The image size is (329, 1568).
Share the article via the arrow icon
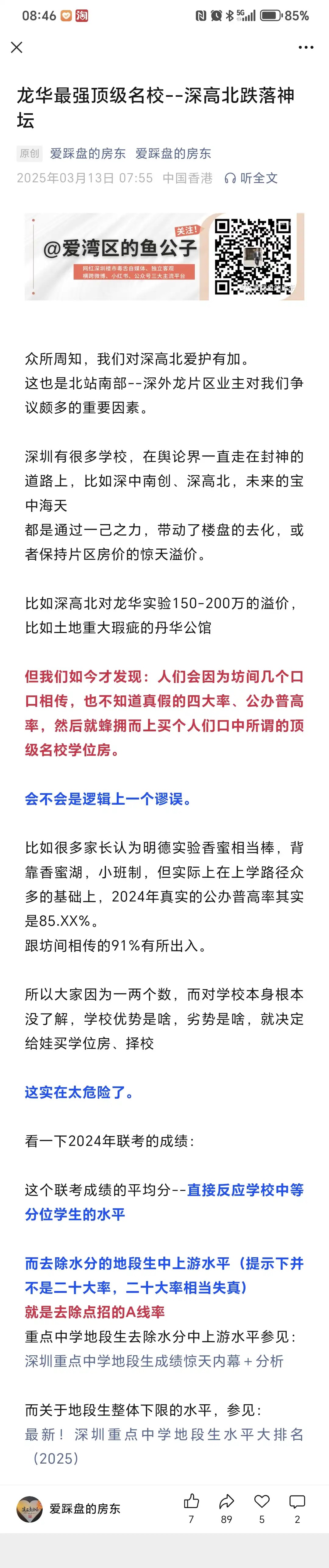[x=227, y=1501]
